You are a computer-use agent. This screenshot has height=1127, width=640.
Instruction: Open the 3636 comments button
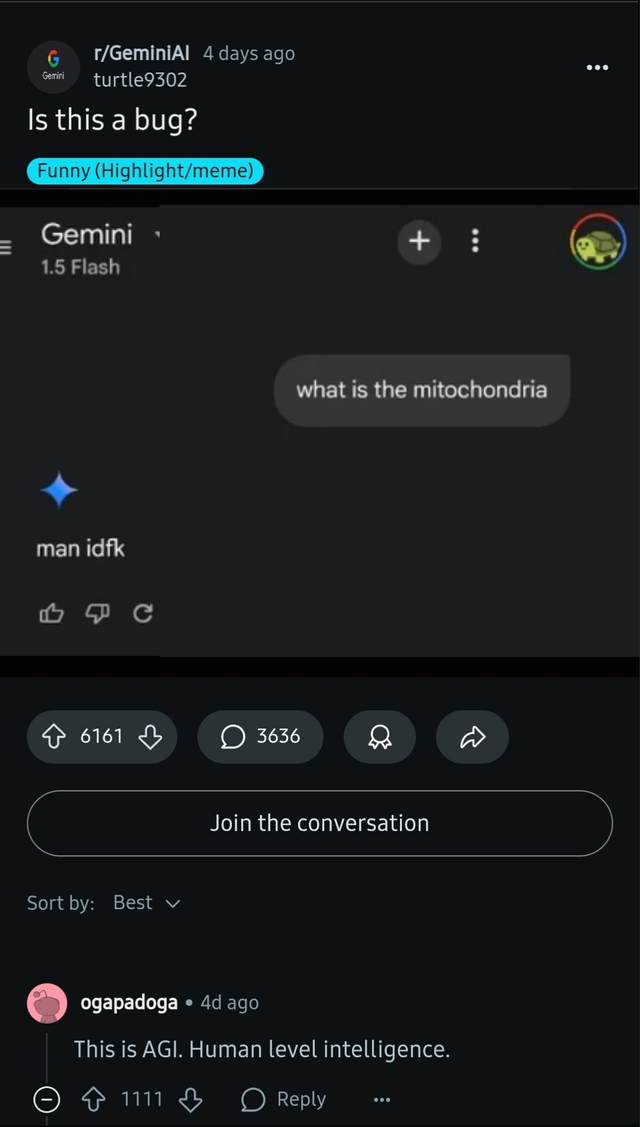(260, 737)
